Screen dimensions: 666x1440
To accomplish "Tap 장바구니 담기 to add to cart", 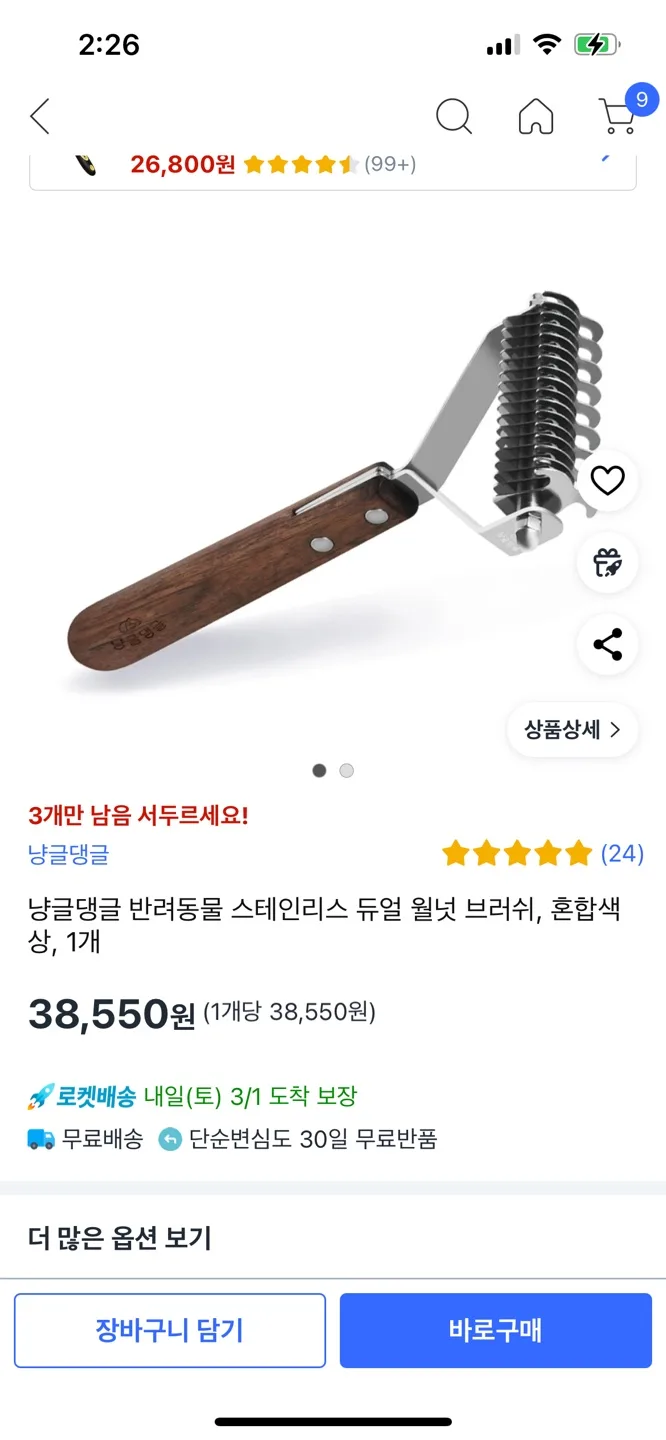I will click(x=170, y=1330).
